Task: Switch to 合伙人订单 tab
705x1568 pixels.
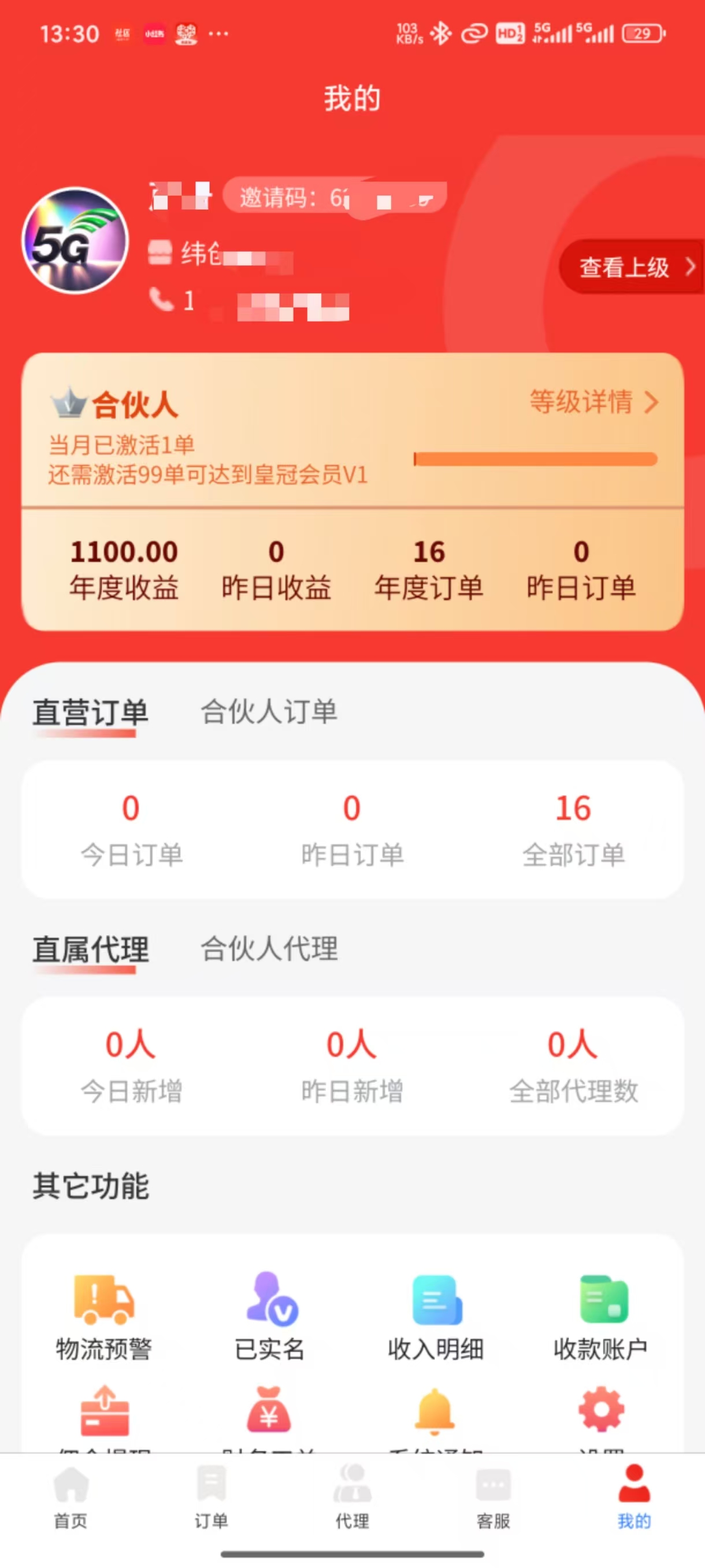Action: tap(269, 711)
